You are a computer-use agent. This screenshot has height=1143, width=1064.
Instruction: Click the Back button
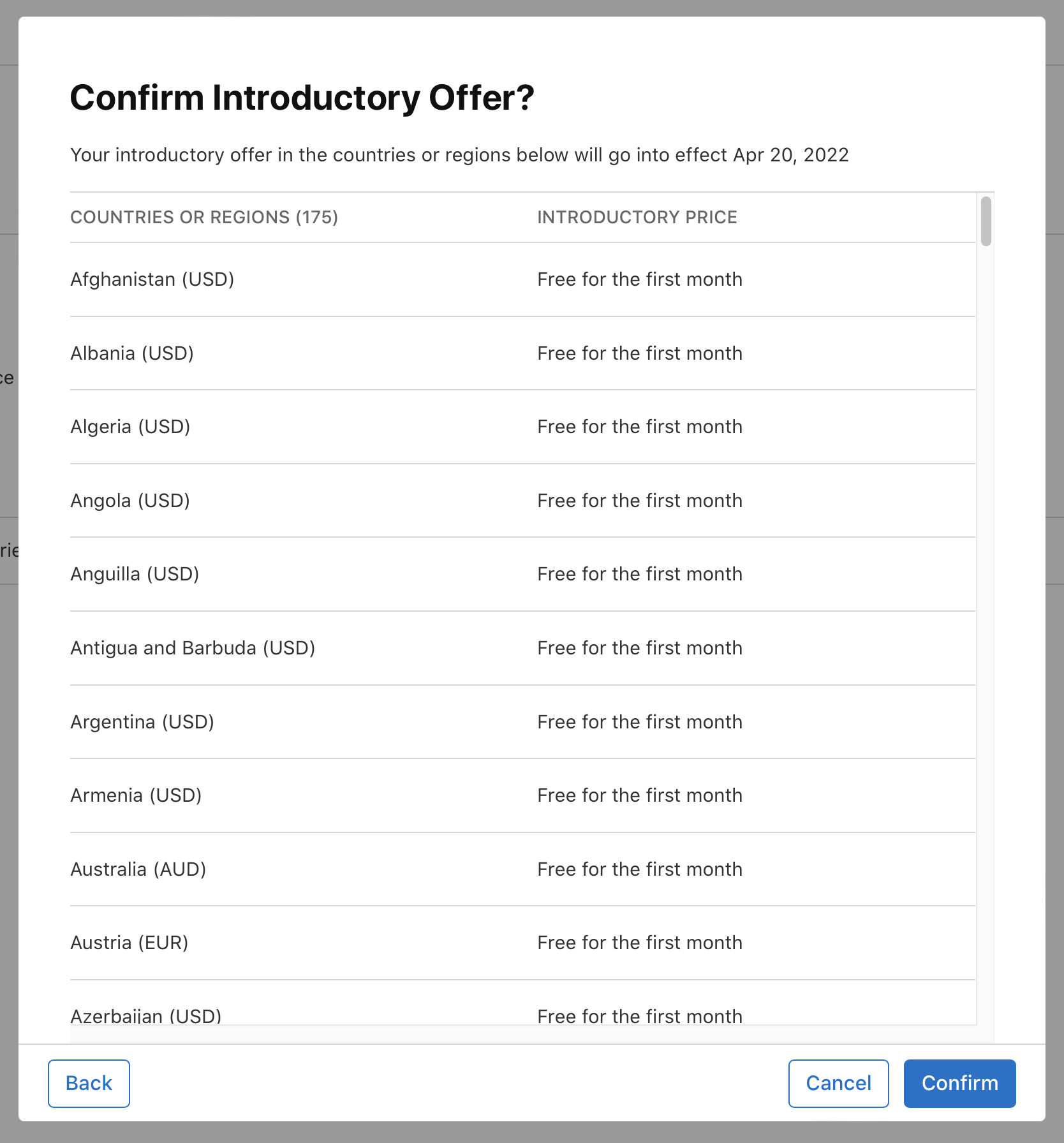(x=89, y=1082)
